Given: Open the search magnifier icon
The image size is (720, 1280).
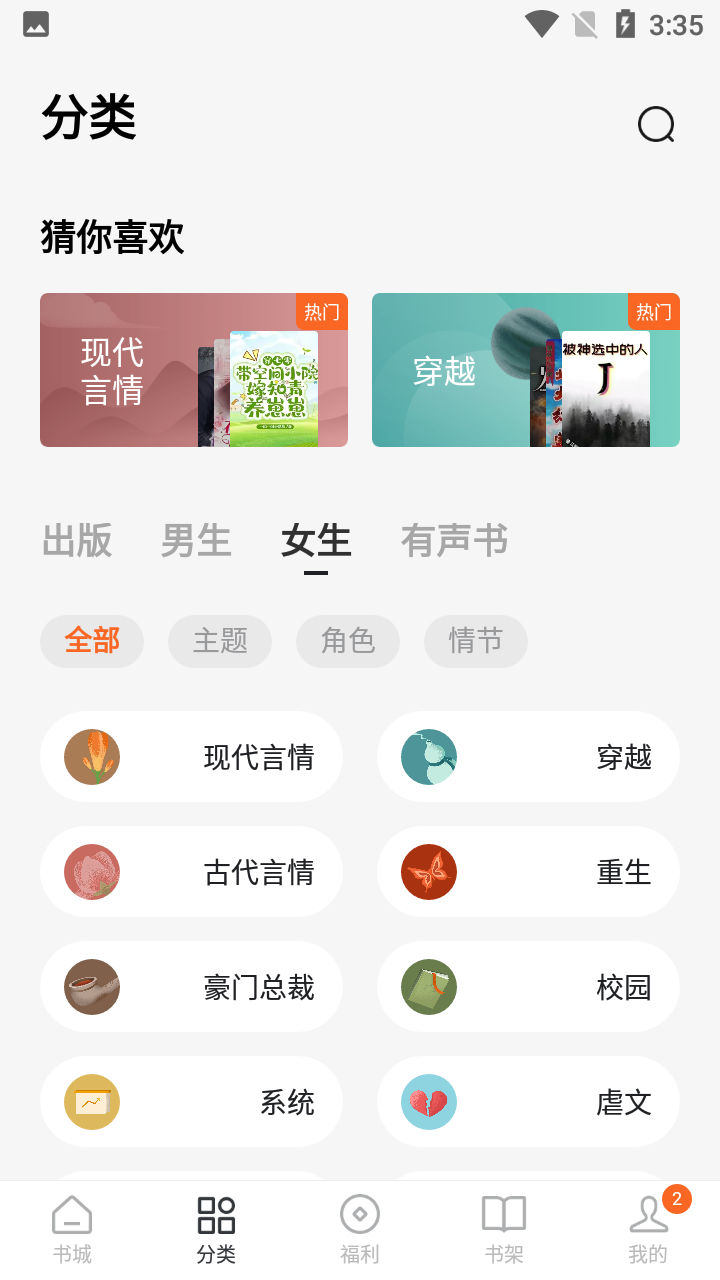Looking at the screenshot, I should pos(655,124).
